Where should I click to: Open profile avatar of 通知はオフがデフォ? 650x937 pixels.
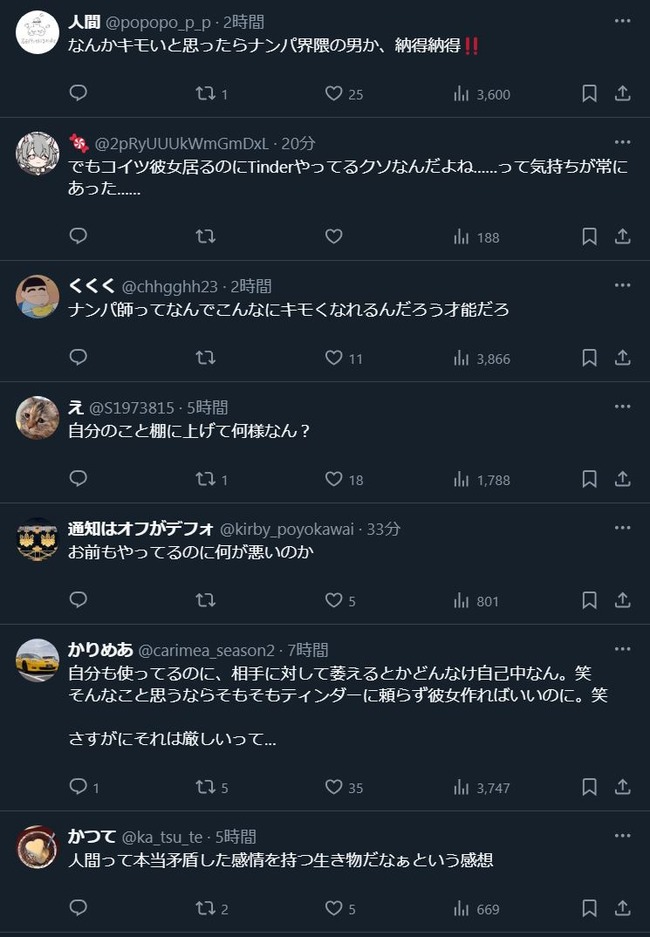38,539
